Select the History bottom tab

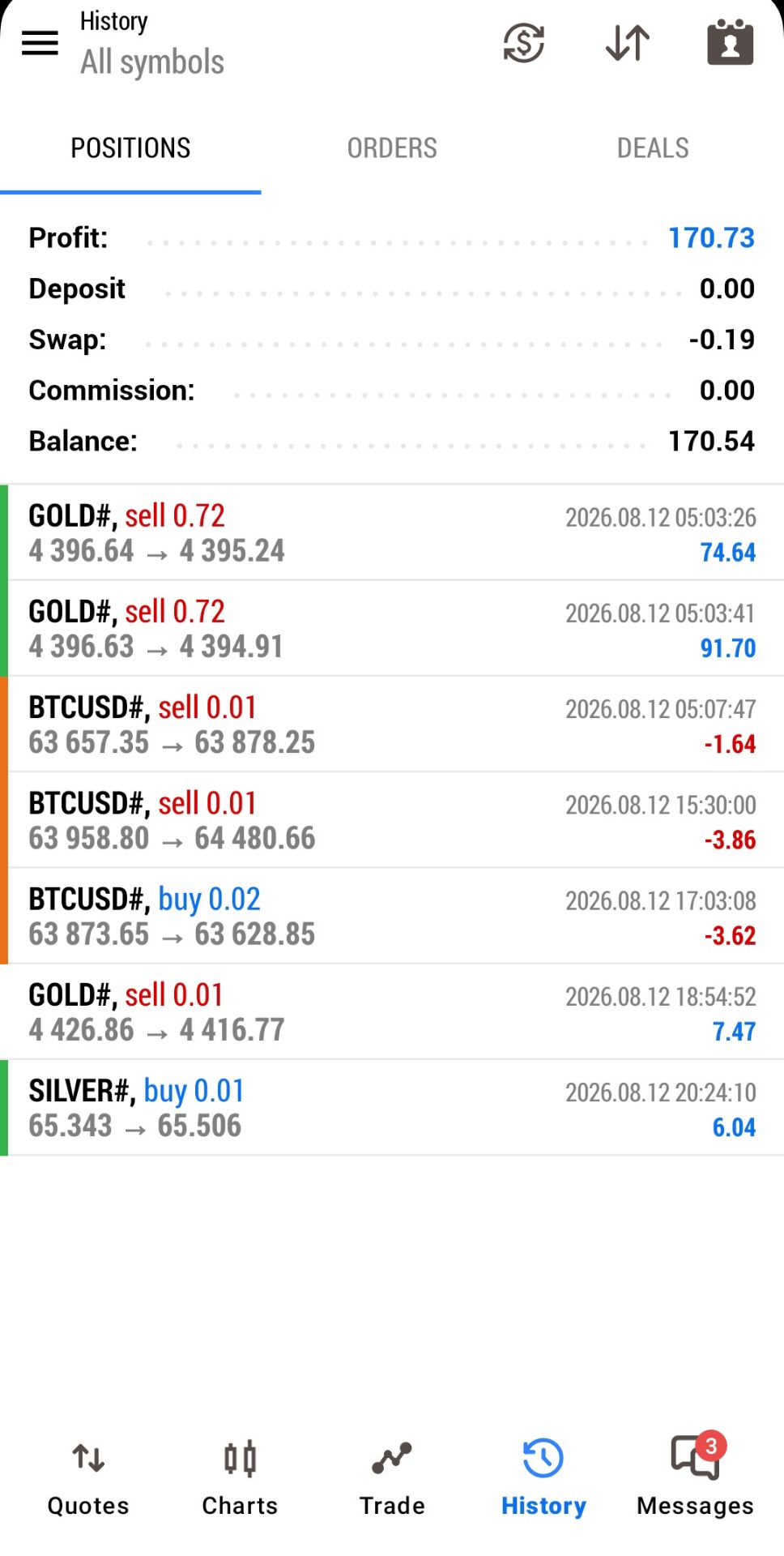point(543,1478)
